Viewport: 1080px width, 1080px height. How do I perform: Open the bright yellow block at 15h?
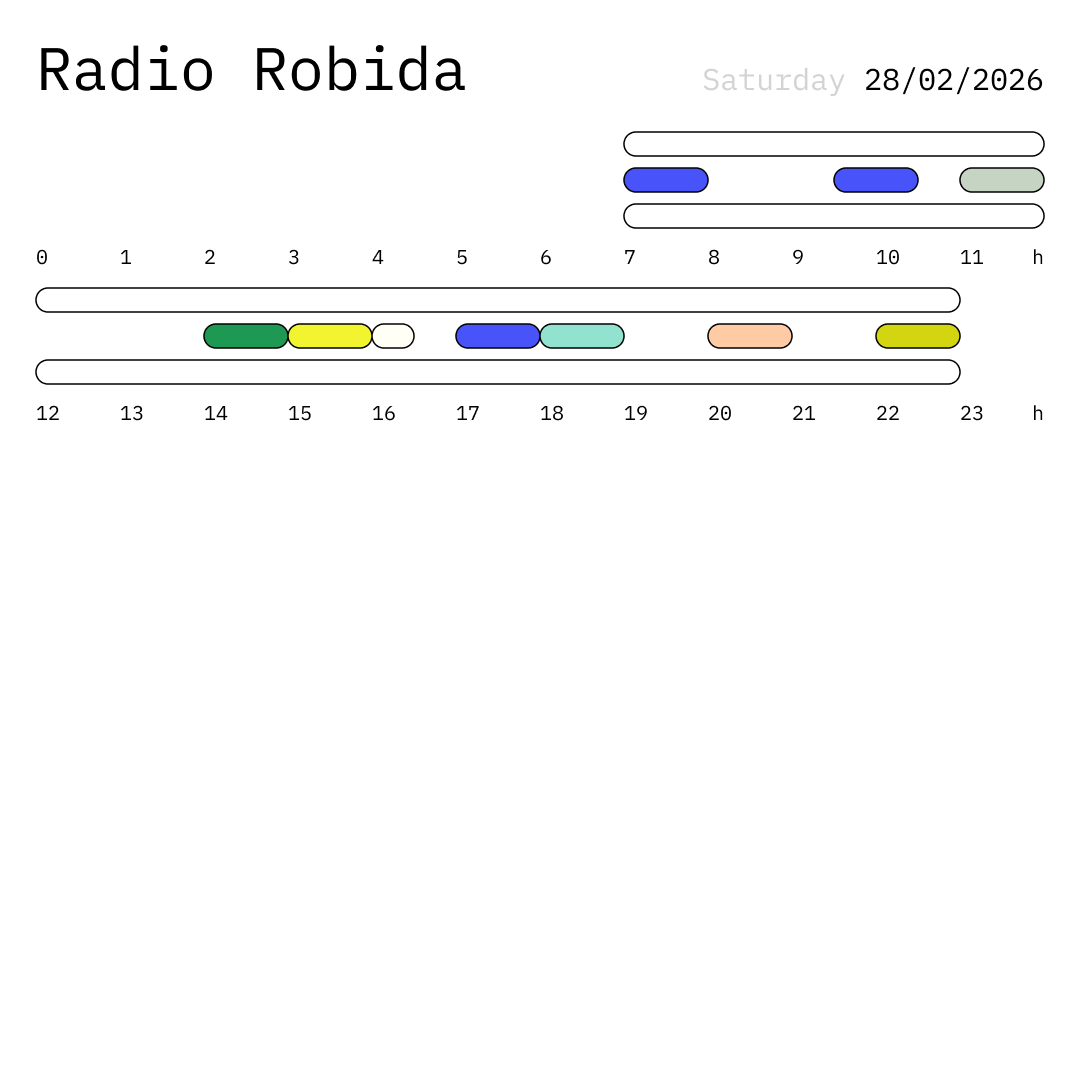coord(330,336)
